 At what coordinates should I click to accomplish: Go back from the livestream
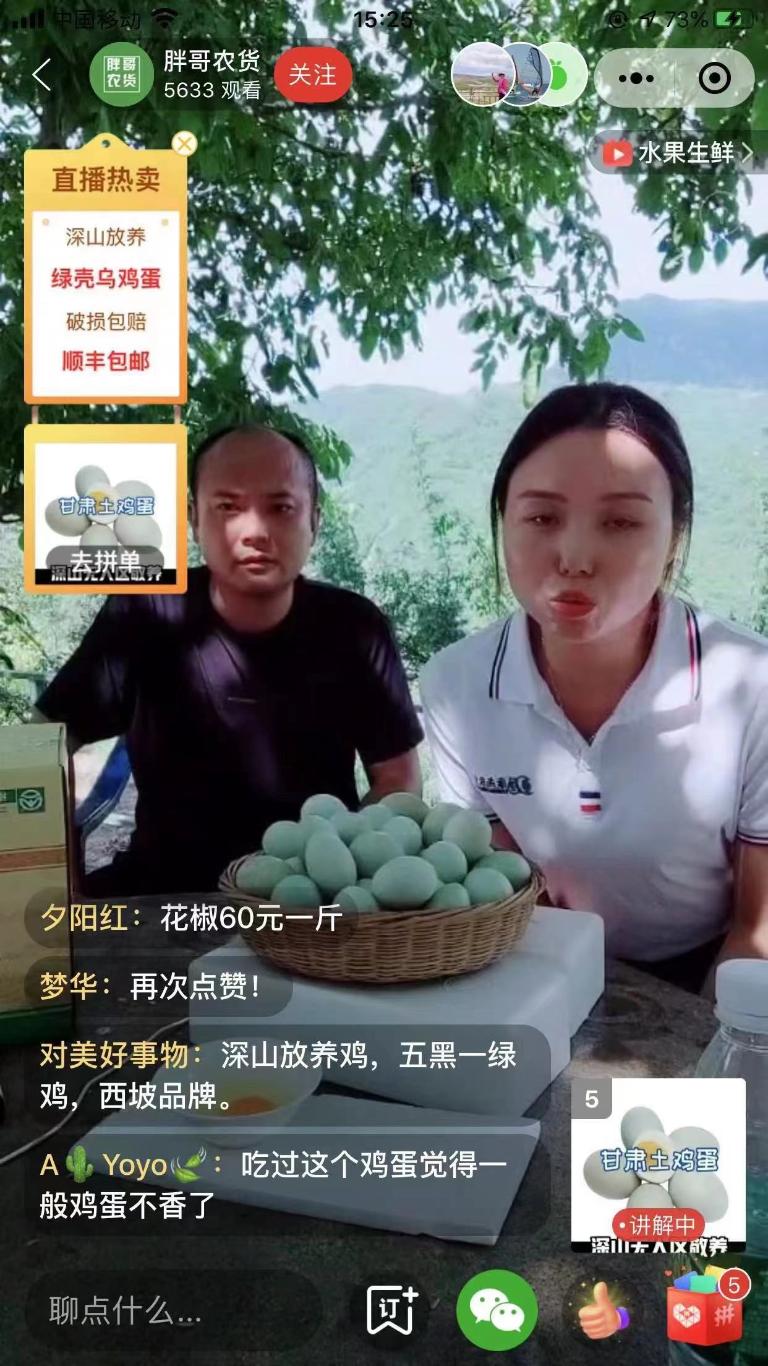click(x=41, y=75)
